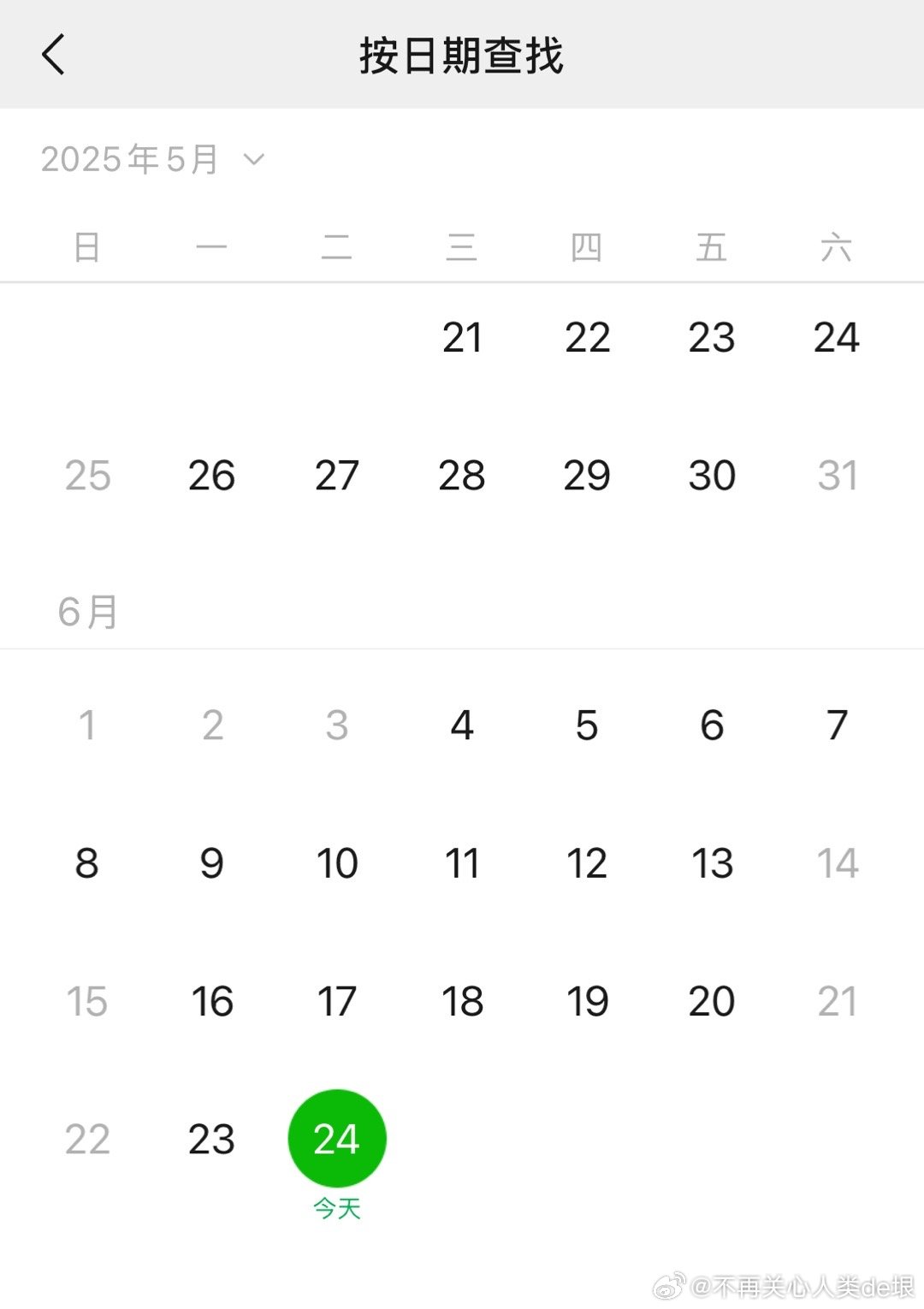Go back from the search by date screen

pyautogui.click(x=53, y=56)
